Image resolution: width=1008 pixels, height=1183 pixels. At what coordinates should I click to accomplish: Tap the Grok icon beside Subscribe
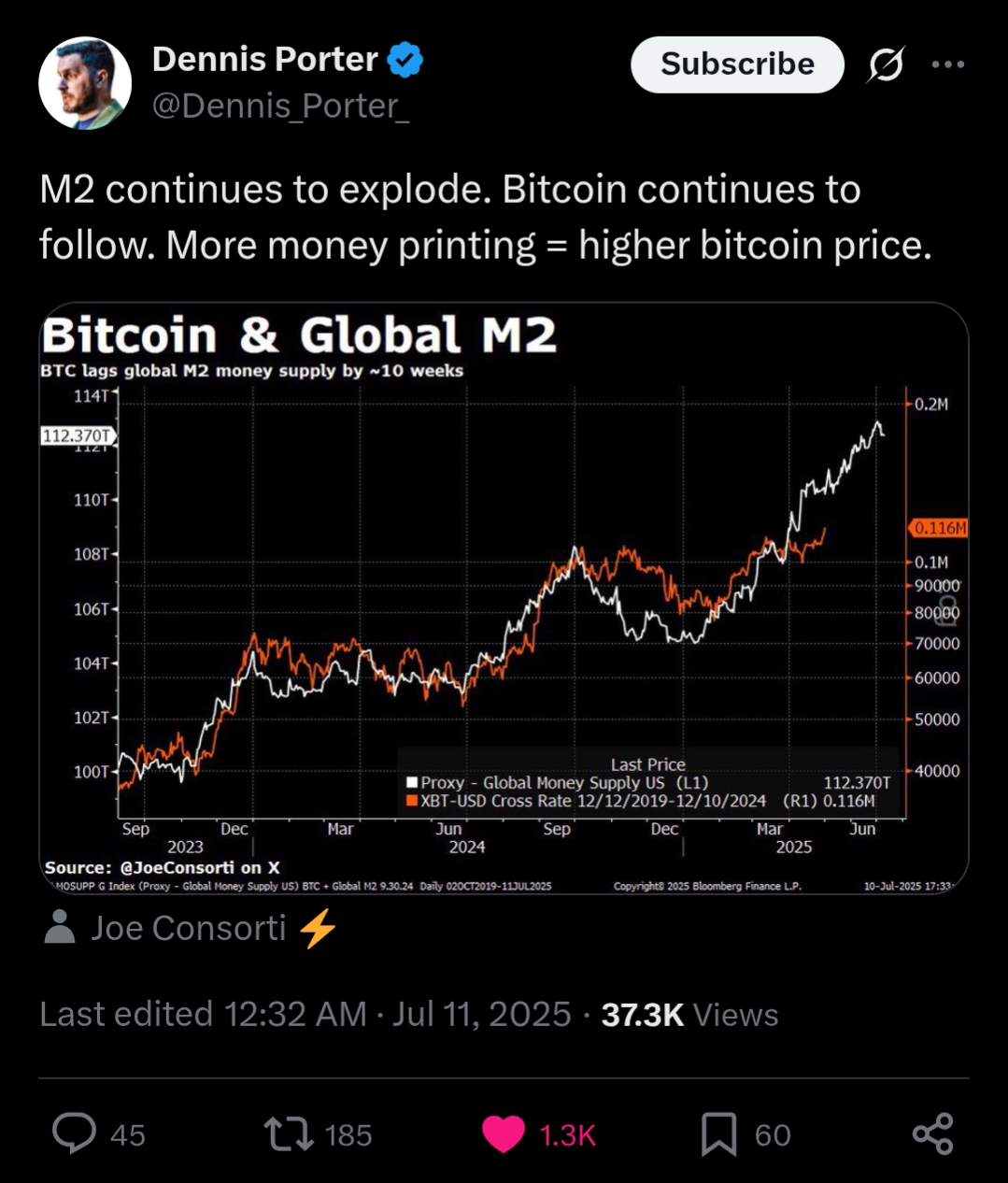(x=886, y=64)
